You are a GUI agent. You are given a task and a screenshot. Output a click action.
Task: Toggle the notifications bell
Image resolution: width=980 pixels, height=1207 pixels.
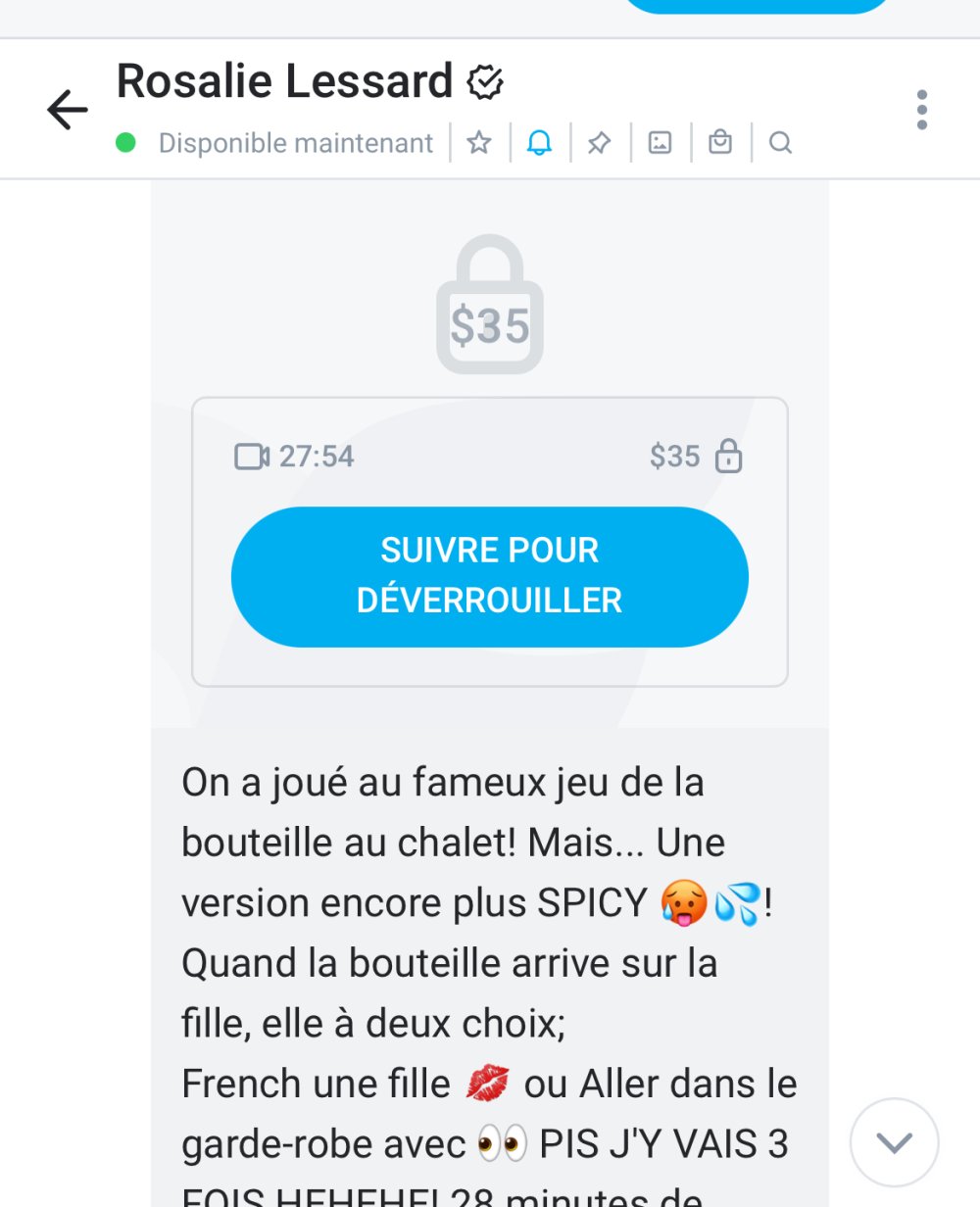[x=539, y=143]
